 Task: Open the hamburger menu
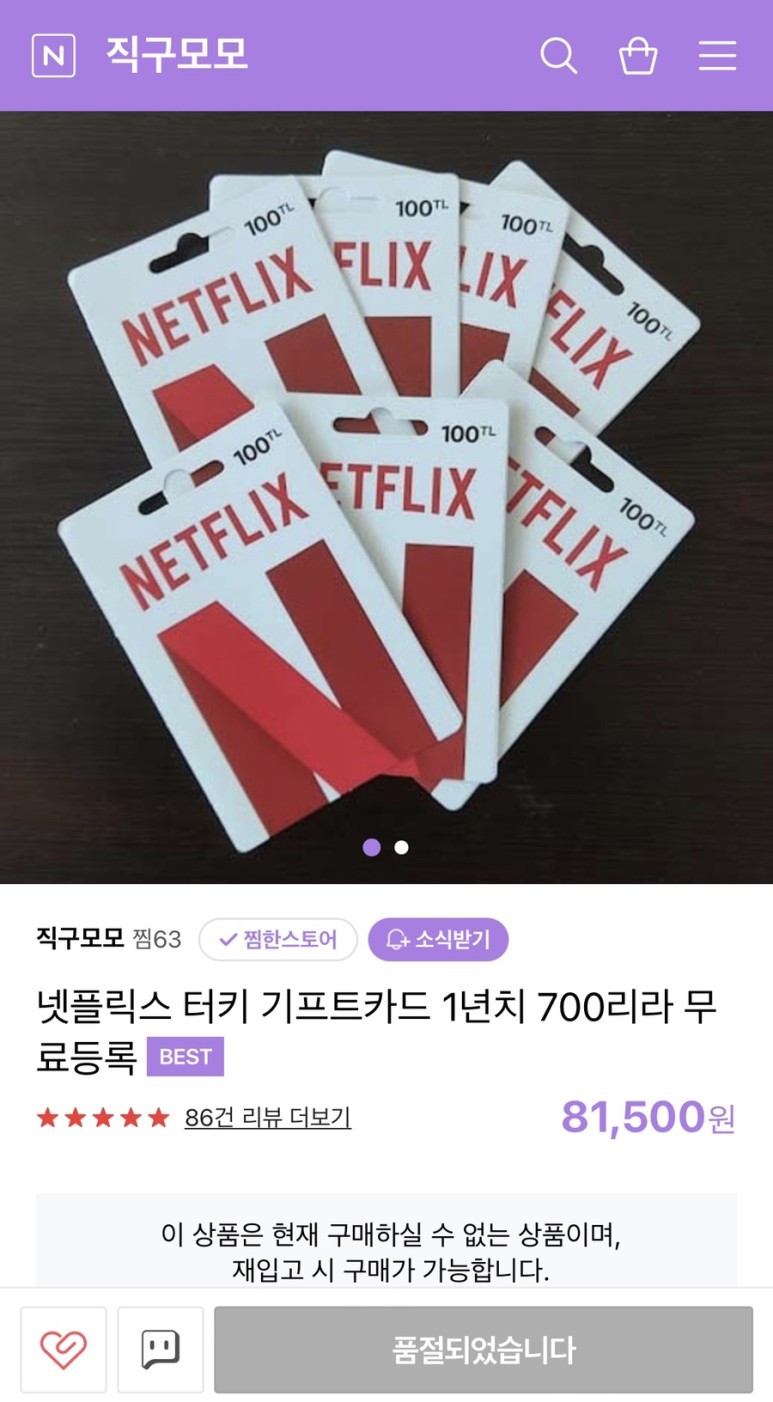[x=717, y=56]
